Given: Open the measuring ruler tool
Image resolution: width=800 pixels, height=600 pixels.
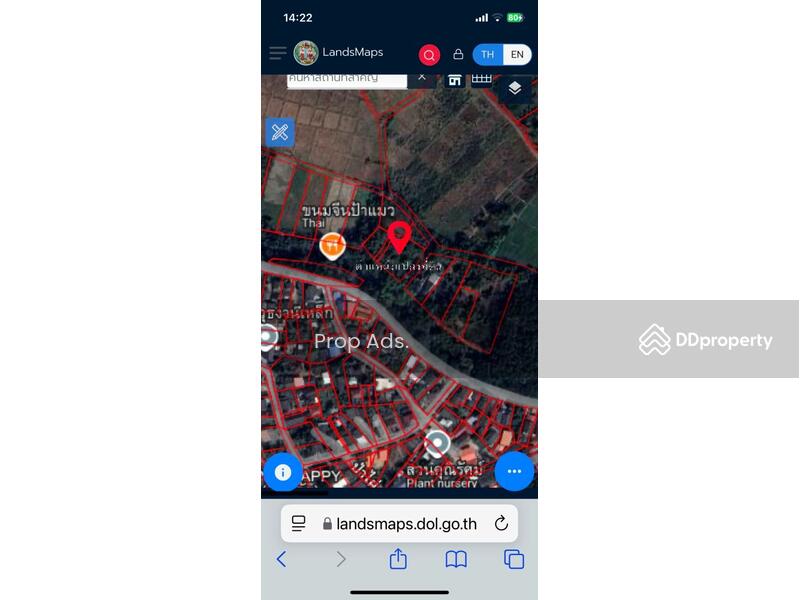Looking at the screenshot, I should coord(482,79).
